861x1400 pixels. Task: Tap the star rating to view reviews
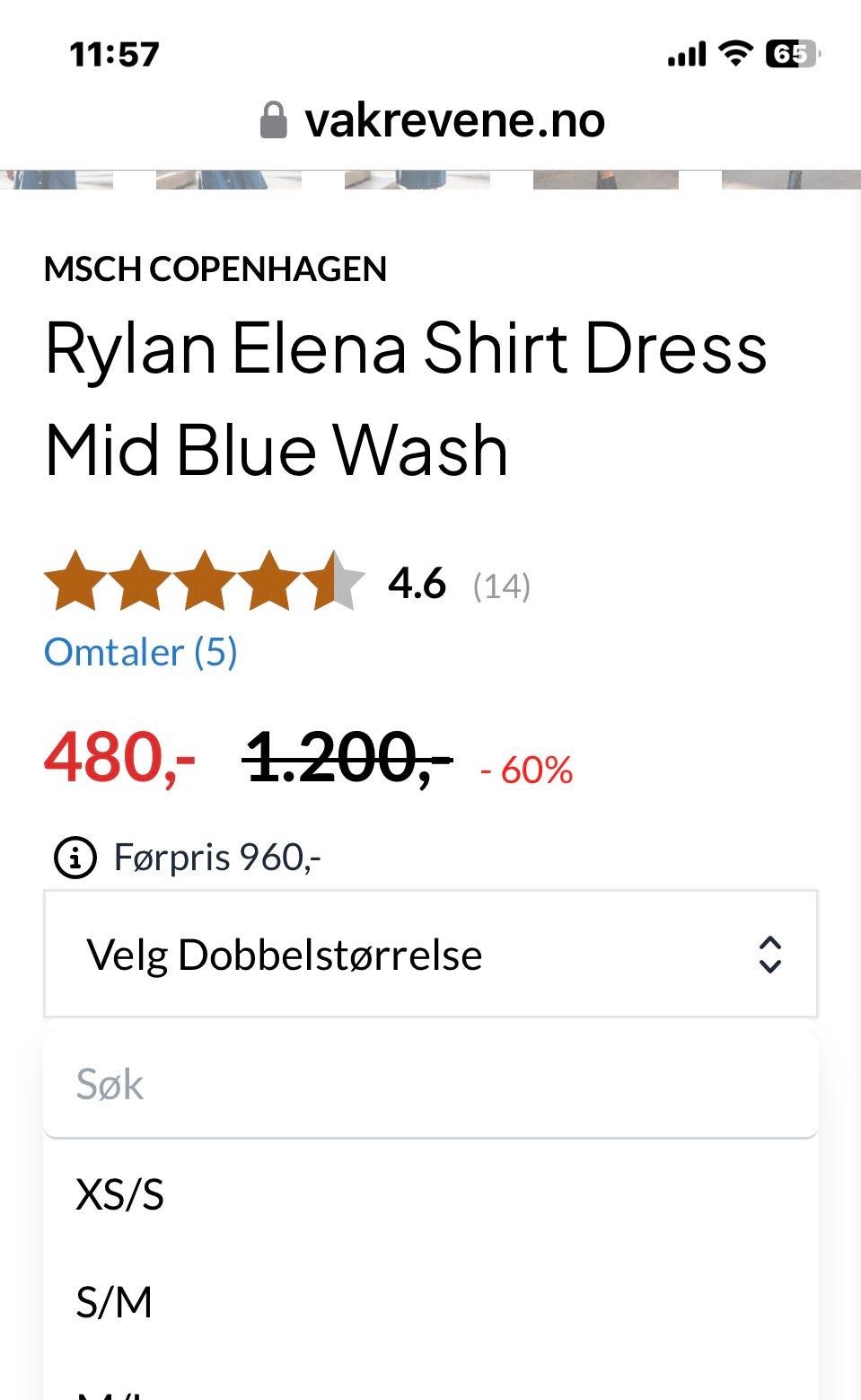pyautogui.click(x=205, y=583)
